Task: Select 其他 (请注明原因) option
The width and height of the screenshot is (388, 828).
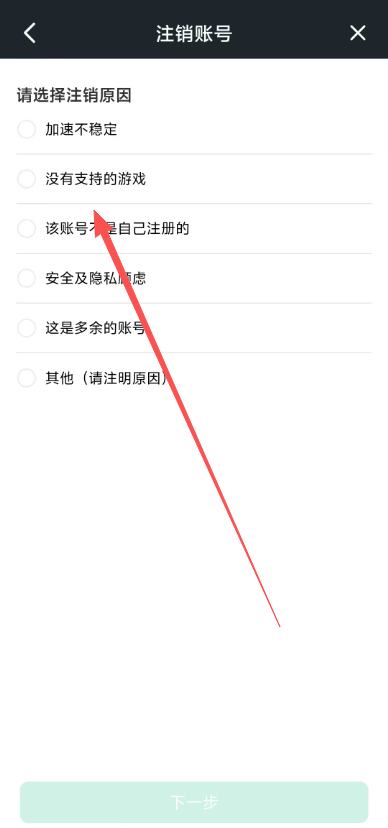Action: coord(194,378)
